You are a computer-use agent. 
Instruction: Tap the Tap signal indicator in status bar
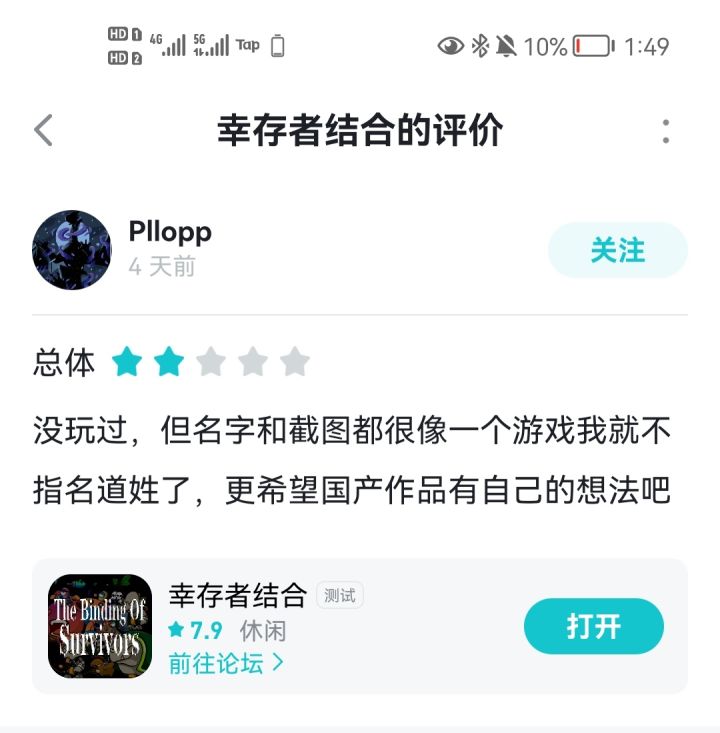click(x=248, y=44)
